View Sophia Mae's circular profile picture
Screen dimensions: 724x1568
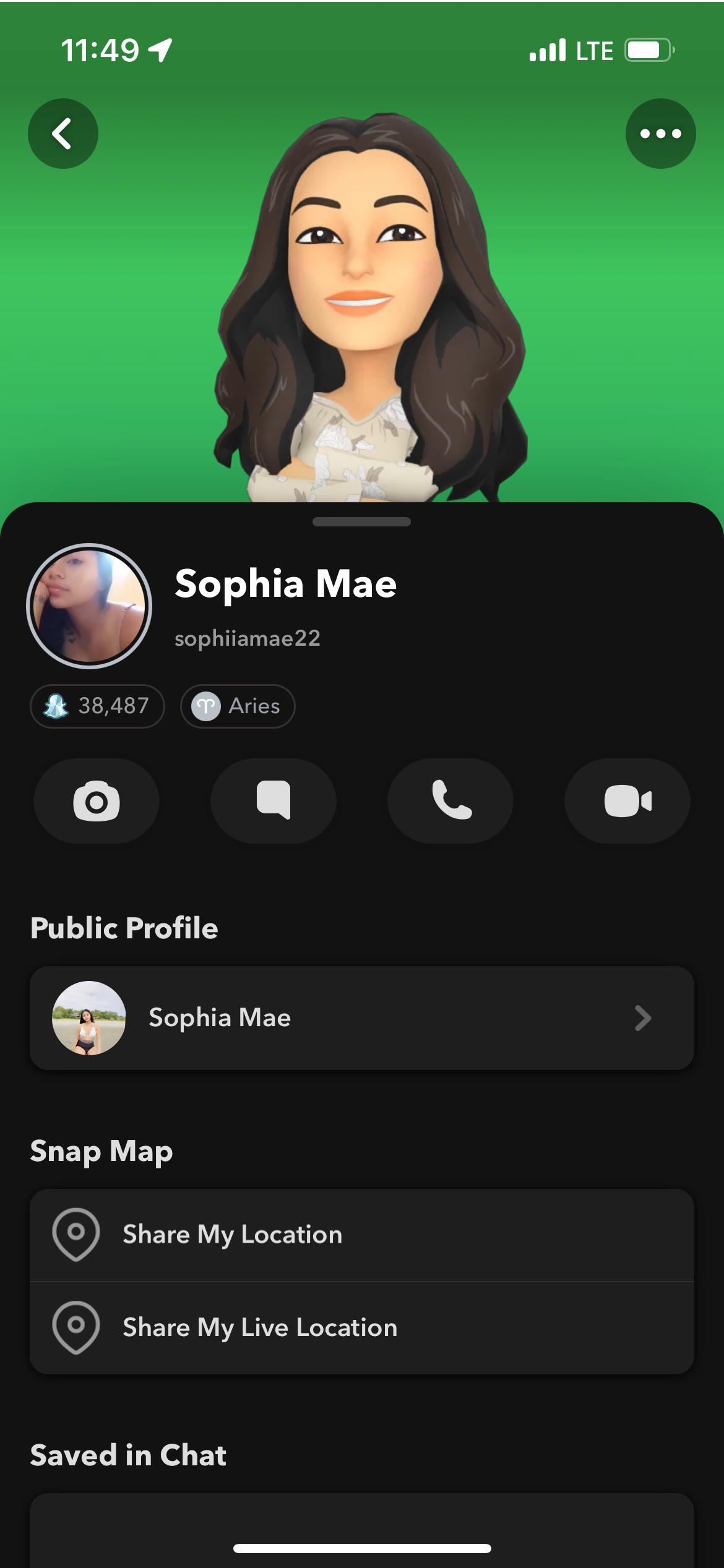coord(89,606)
